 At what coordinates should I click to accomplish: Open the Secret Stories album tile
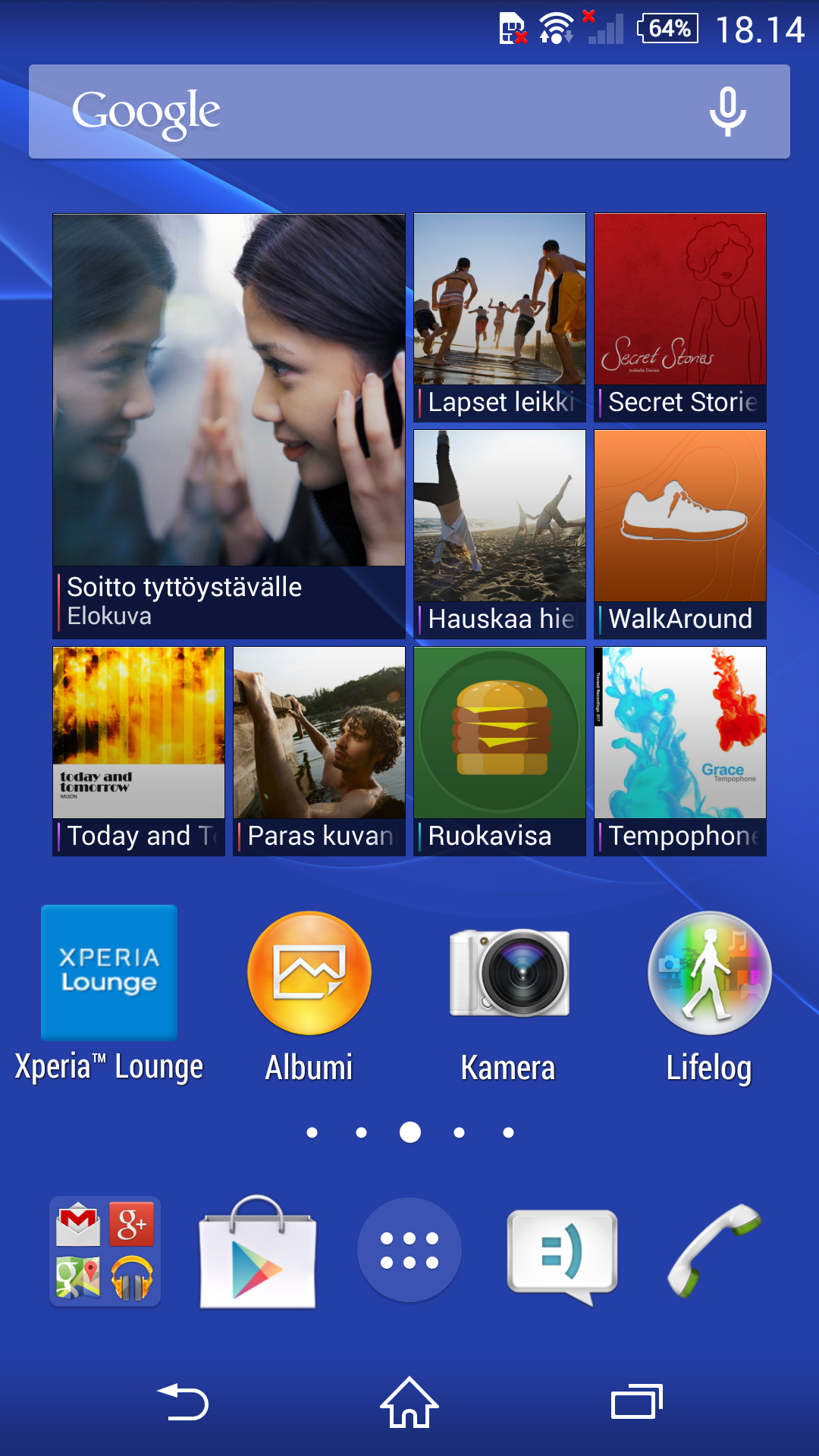tap(680, 318)
